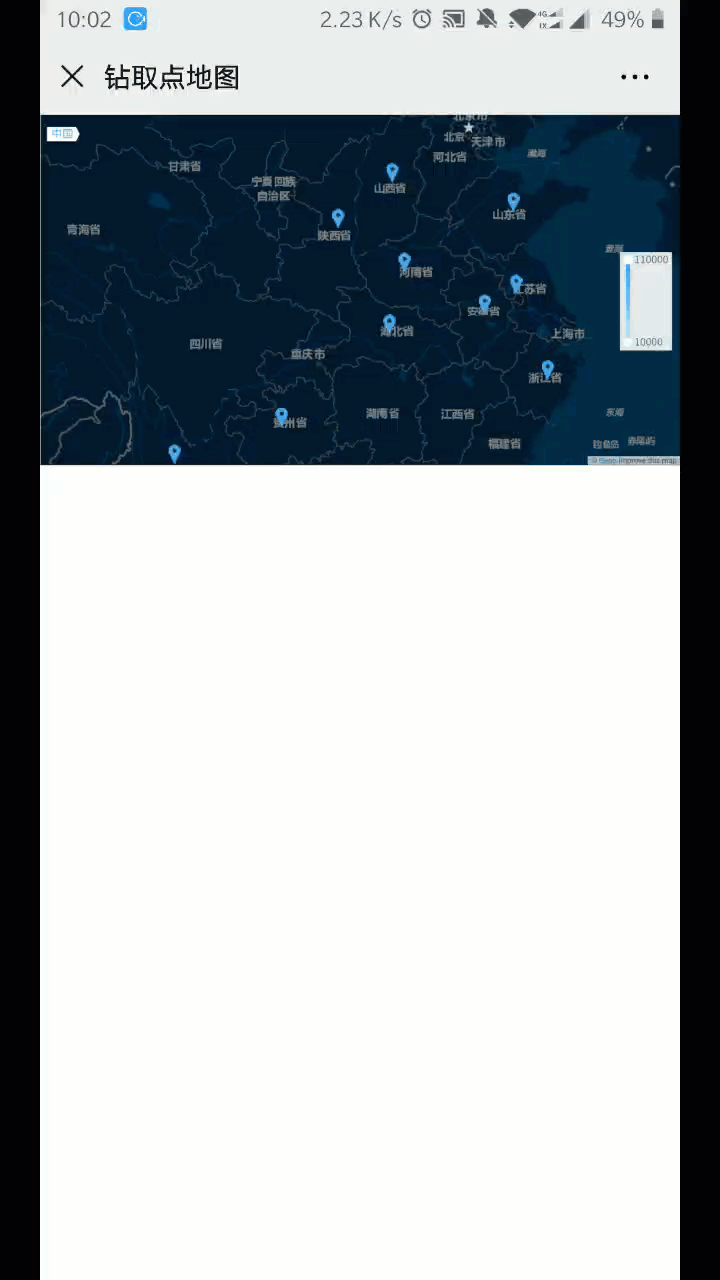
Task: Tap the 陕西省 location pin
Action: click(x=338, y=217)
